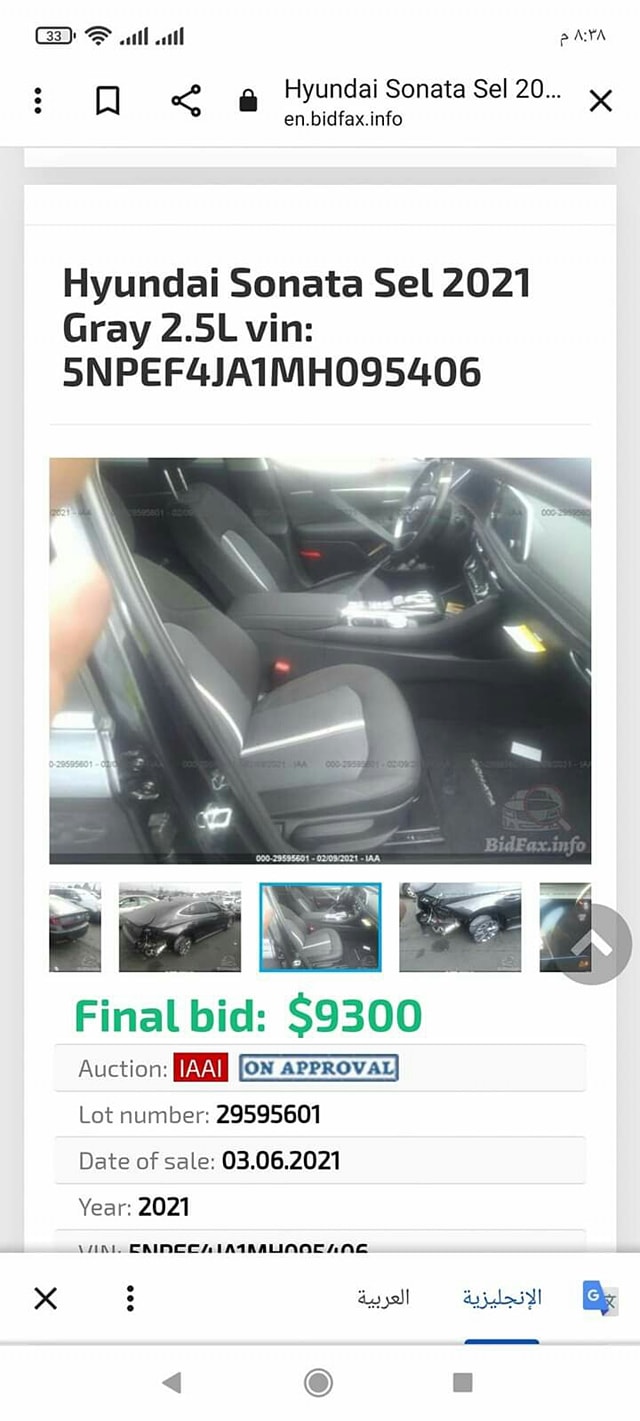
Task: Switch translation to الإنجليزية
Action: pos(502,1298)
